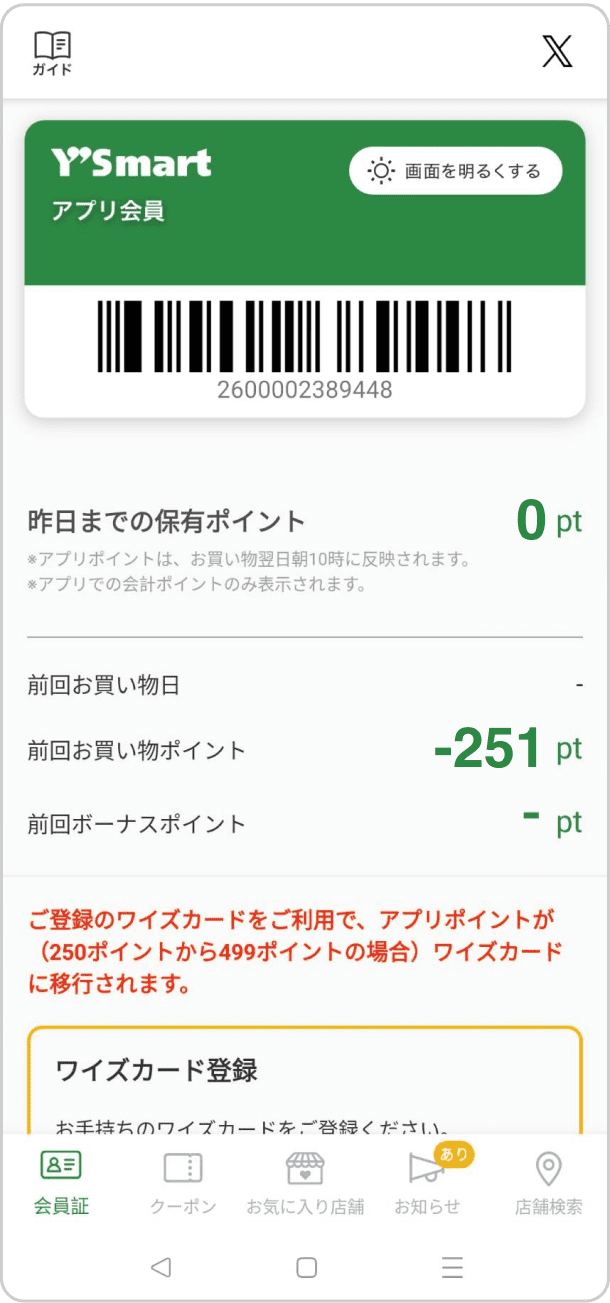Image resolution: width=610 pixels, height=1303 pixels.
Task: Open the ワイズカード登録 card
Action: coord(305,1080)
